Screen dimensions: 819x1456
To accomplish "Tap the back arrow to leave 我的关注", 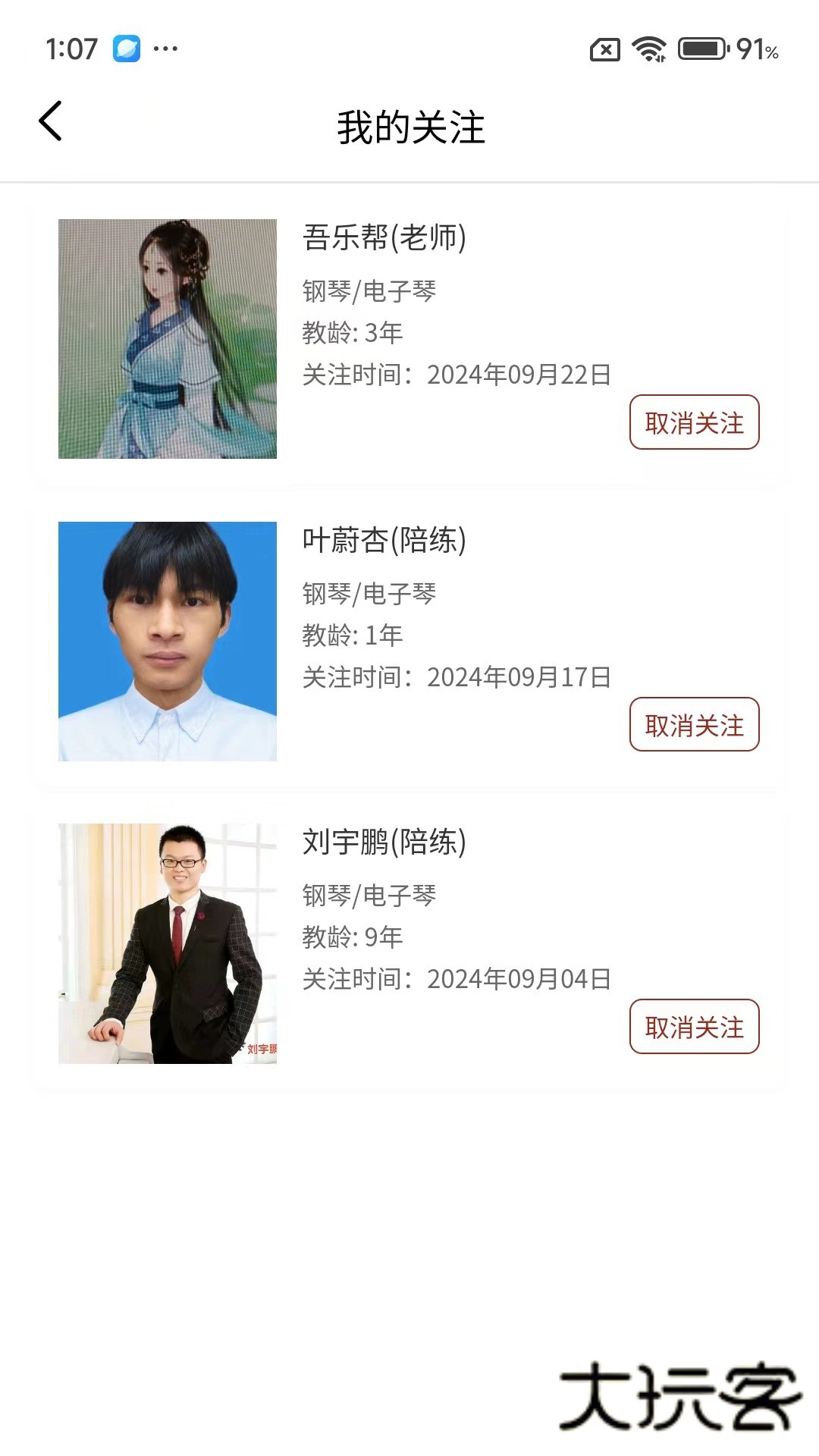I will pos(50,121).
